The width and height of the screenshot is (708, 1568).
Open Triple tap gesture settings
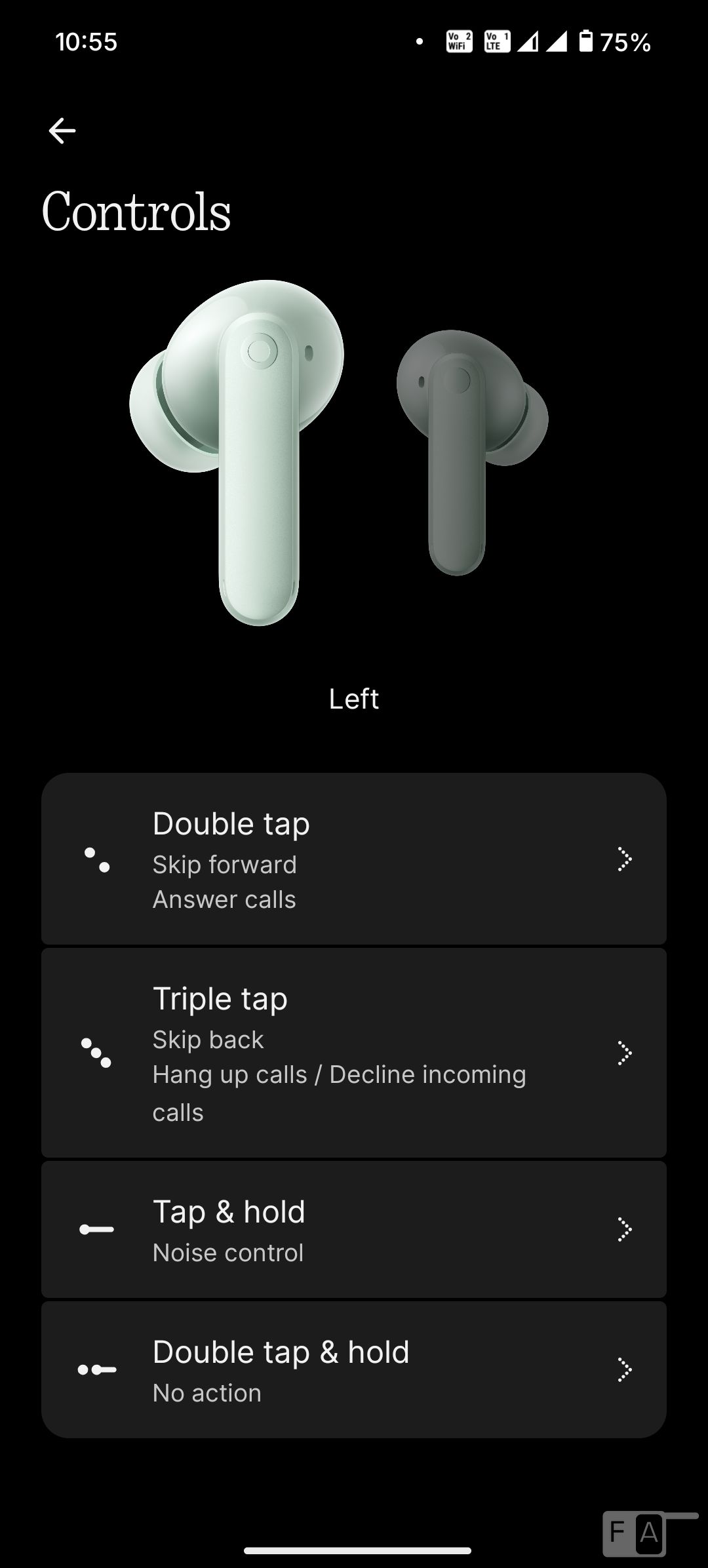tap(354, 1053)
